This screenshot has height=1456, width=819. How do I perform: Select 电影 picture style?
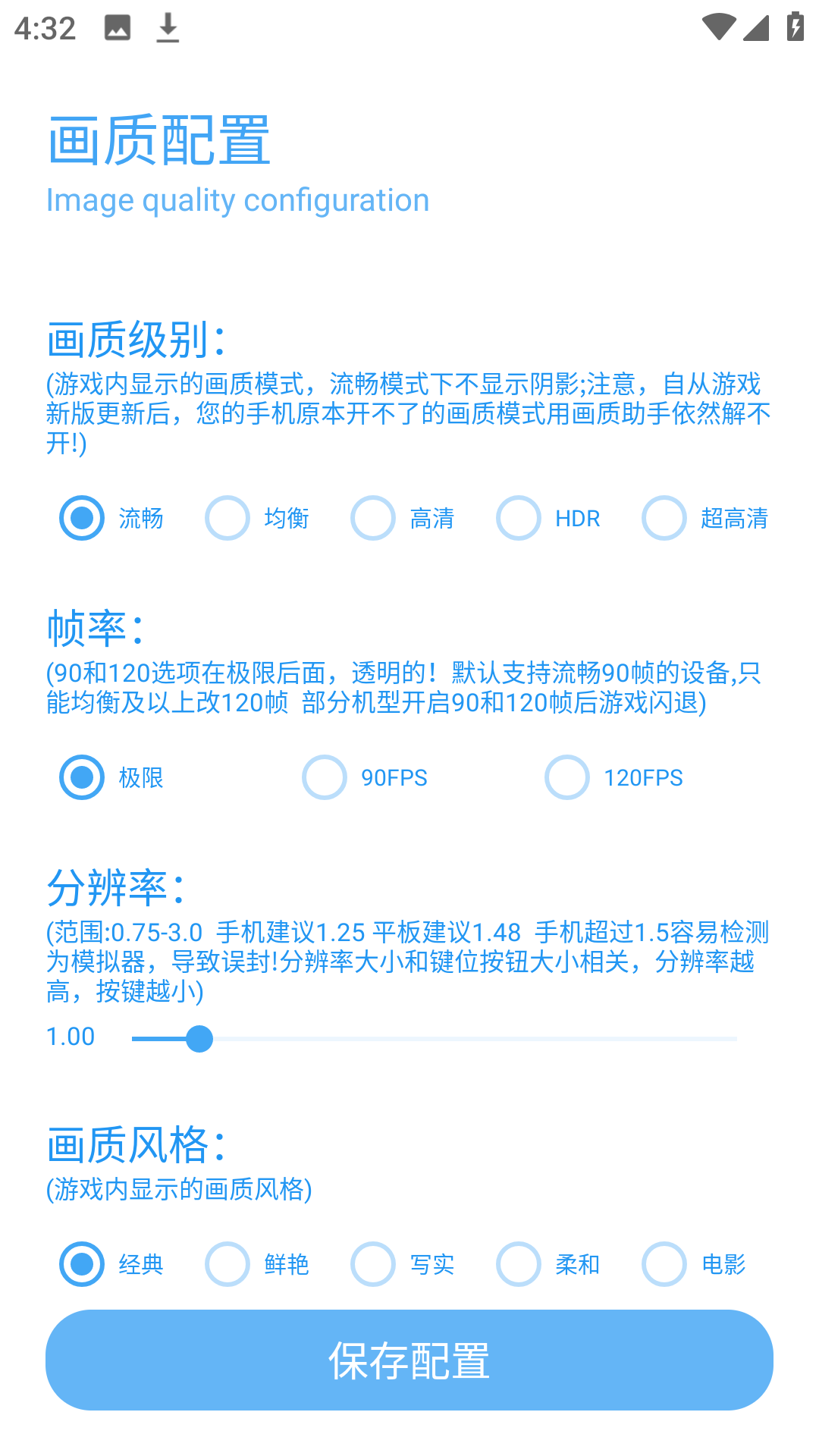[664, 1264]
